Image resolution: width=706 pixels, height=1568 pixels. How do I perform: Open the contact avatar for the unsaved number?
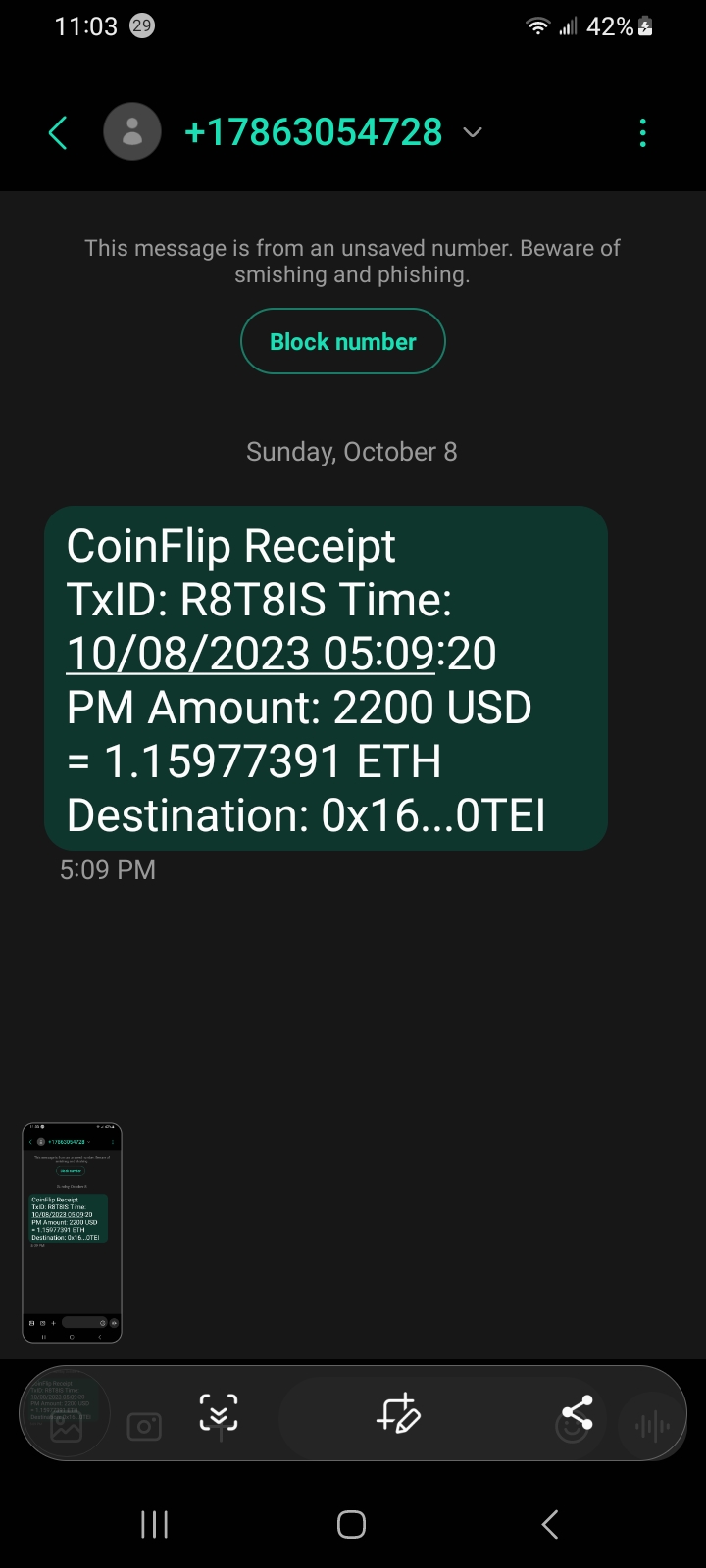tap(132, 132)
